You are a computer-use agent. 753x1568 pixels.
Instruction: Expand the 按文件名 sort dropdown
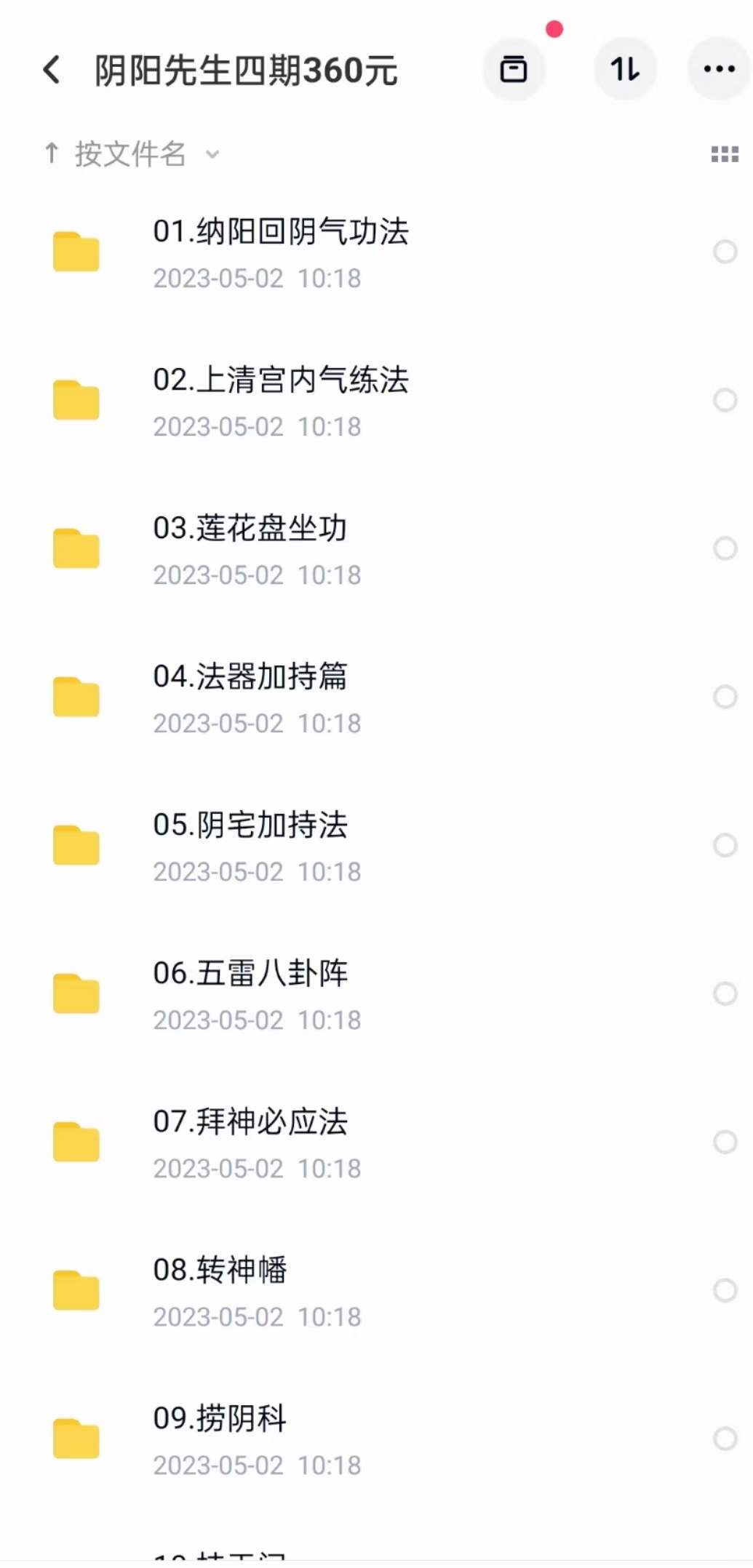[130, 153]
